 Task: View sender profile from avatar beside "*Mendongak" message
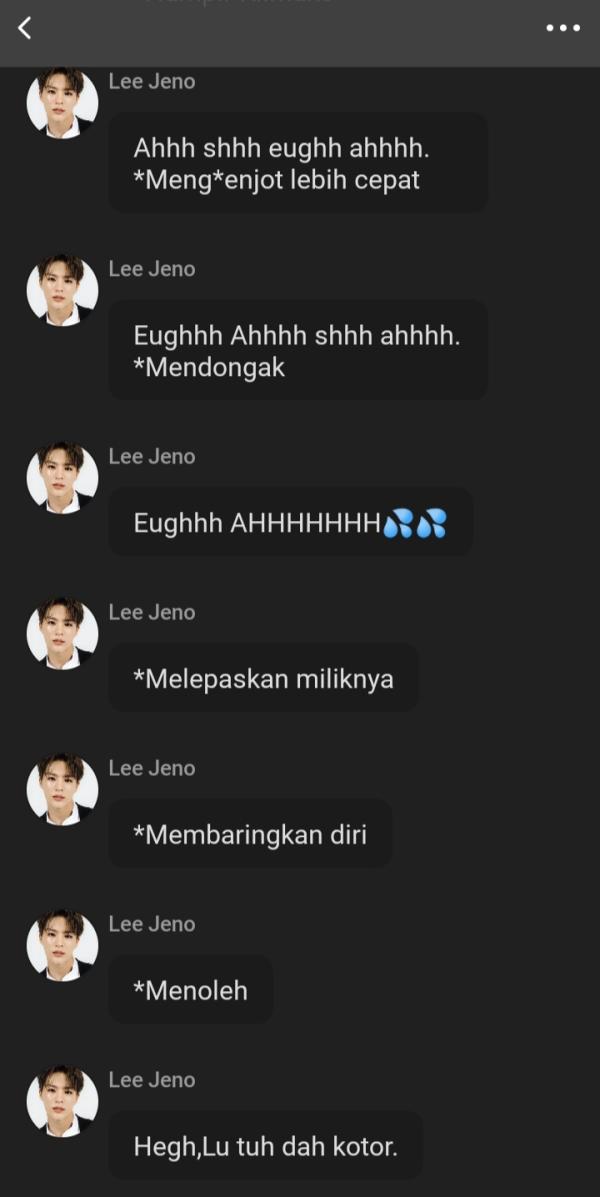point(62,291)
